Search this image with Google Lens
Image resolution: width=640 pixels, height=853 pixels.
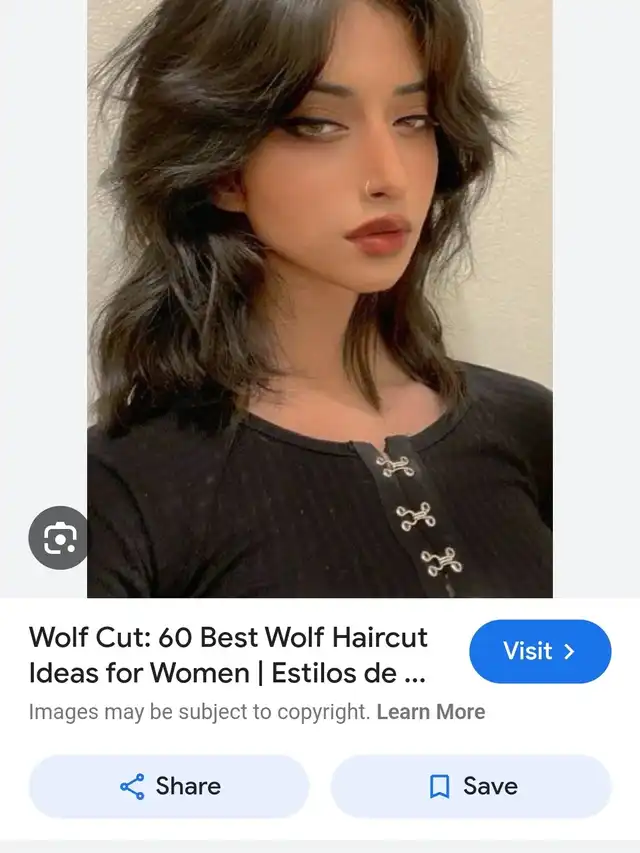click(59, 540)
